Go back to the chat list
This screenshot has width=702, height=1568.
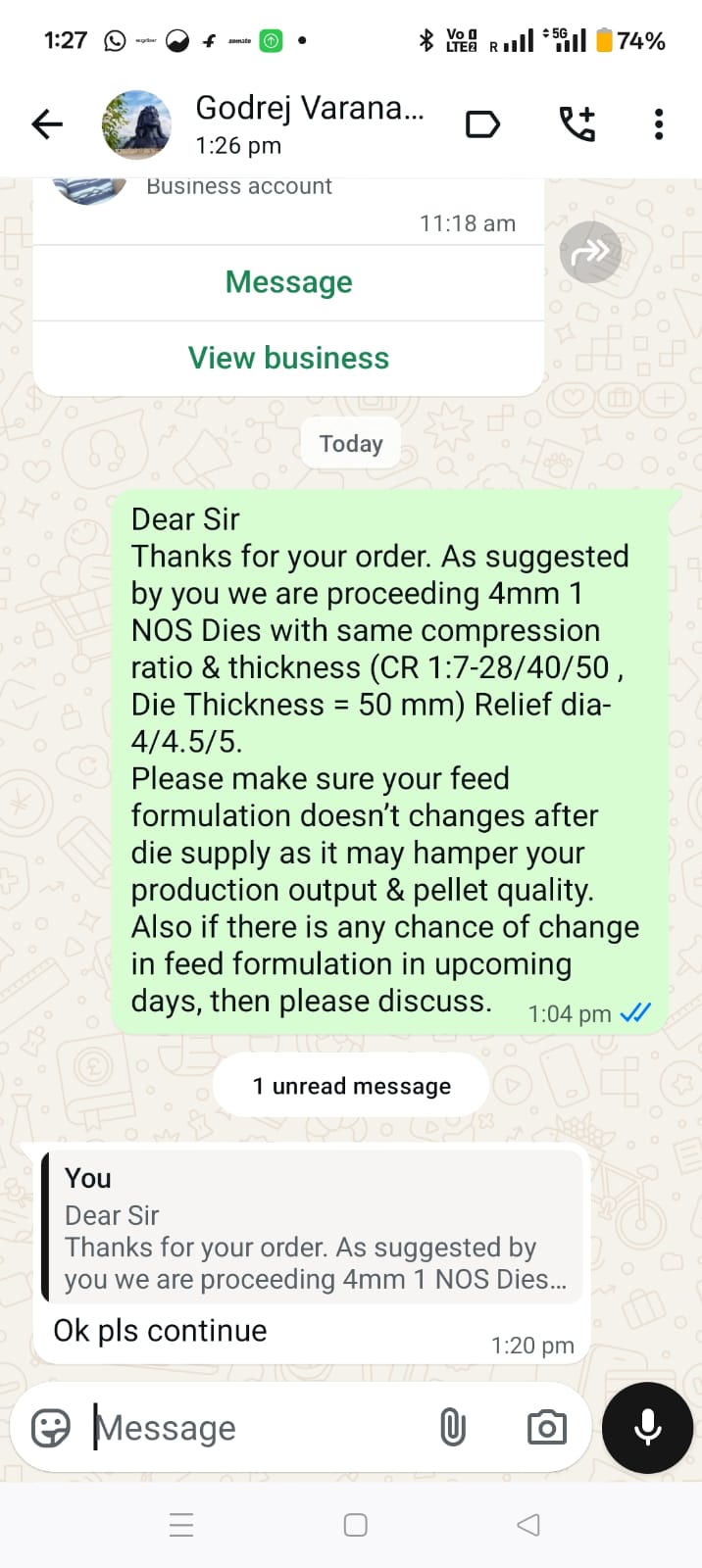(47, 124)
